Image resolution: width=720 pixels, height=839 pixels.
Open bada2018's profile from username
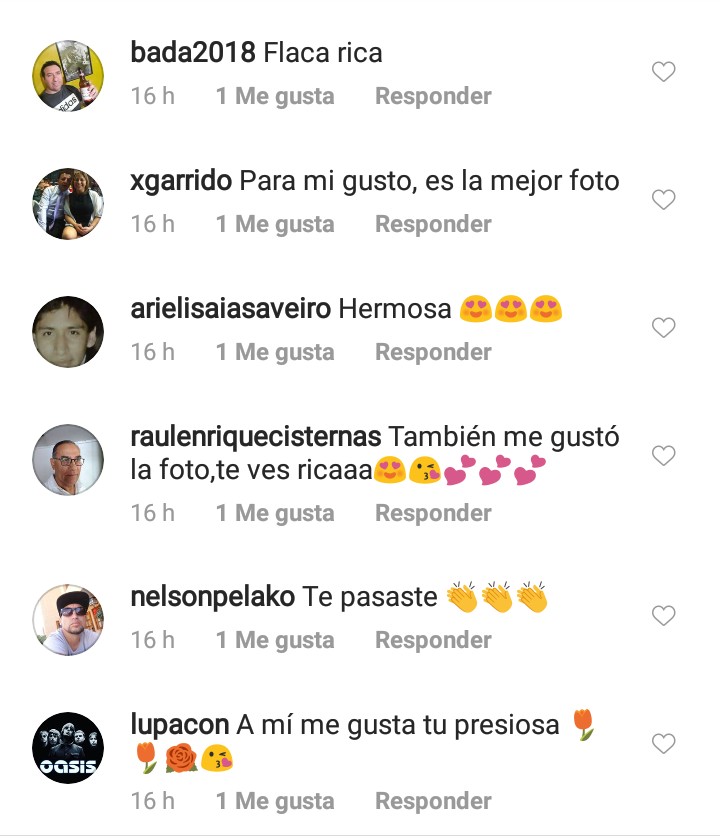pos(194,53)
